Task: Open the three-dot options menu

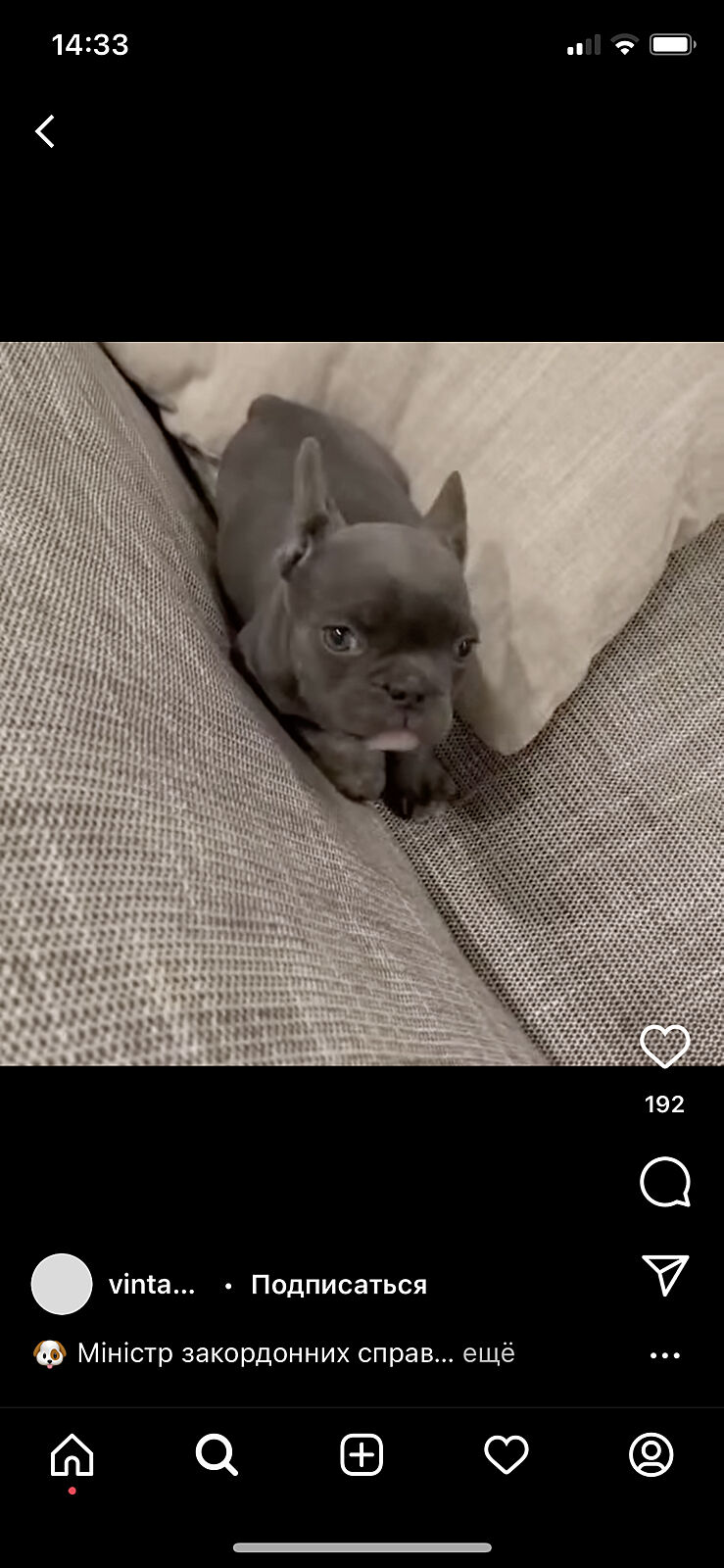Action: click(664, 1355)
